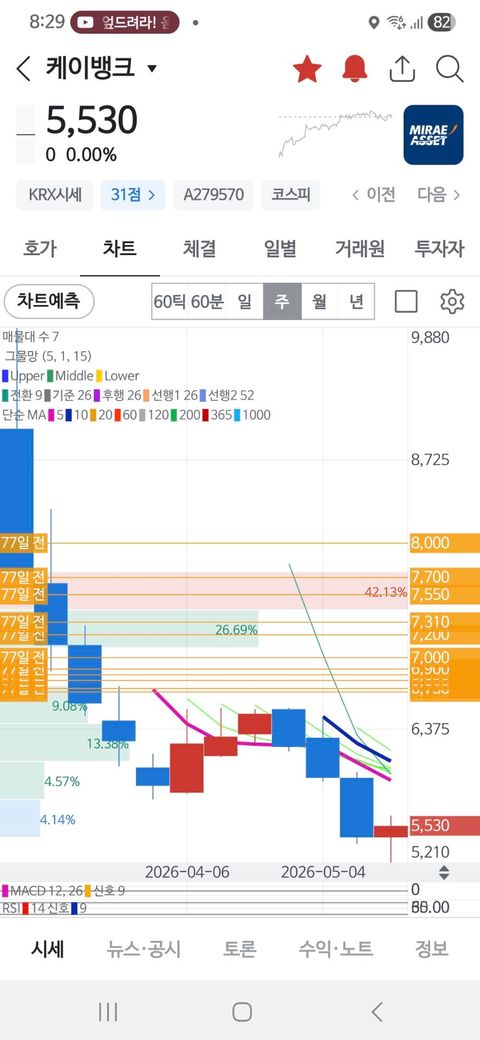Share this stock page
This screenshot has height=1040, width=480.
point(402,68)
